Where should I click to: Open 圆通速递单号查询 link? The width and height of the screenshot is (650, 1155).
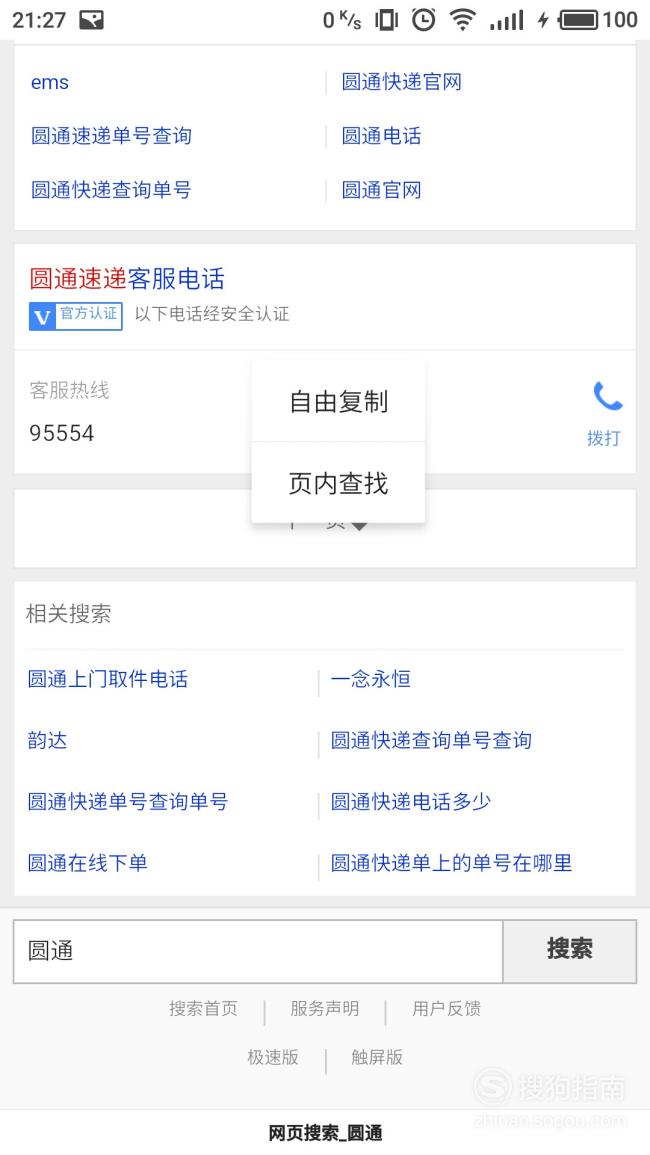(x=111, y=136)
